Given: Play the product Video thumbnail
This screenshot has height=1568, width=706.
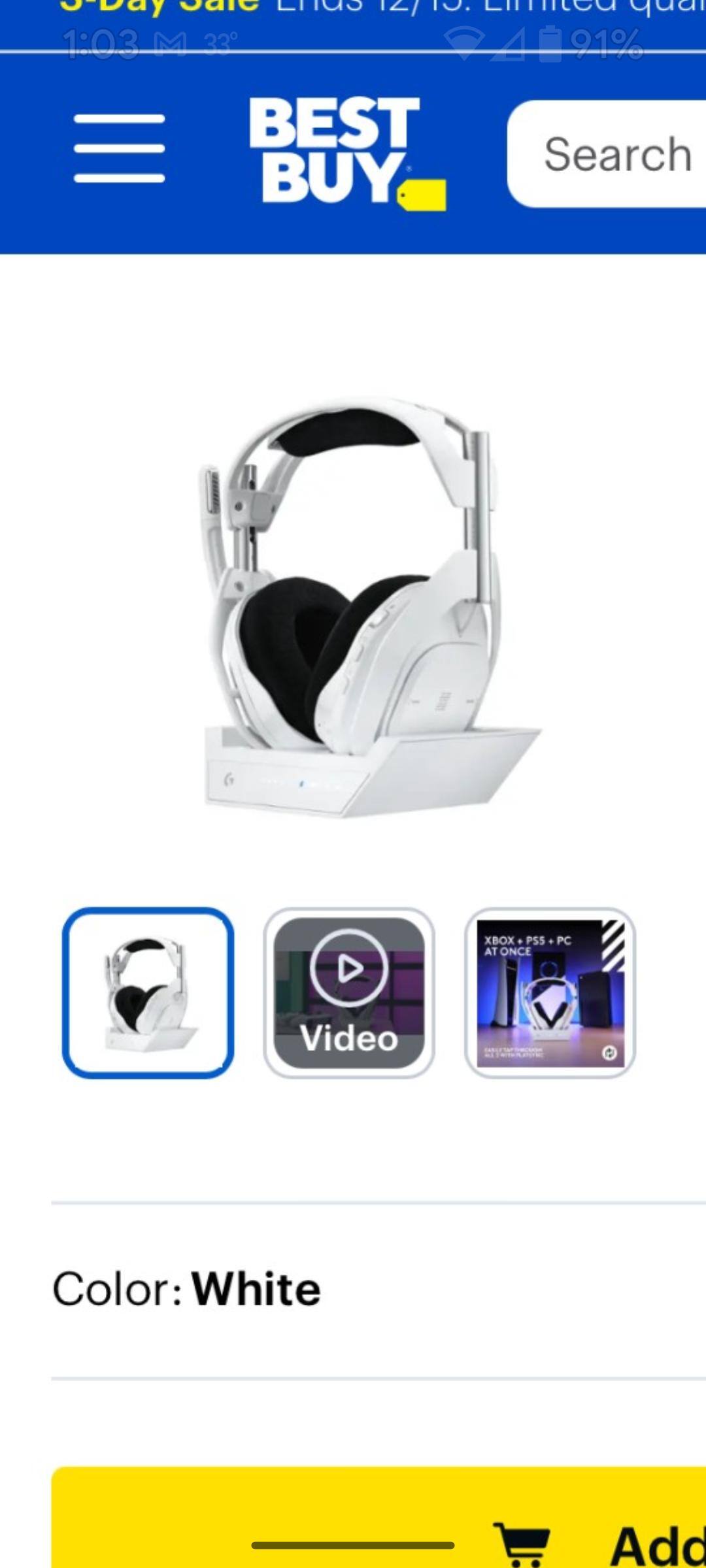Looking at the screenshot, I should 349,992.
